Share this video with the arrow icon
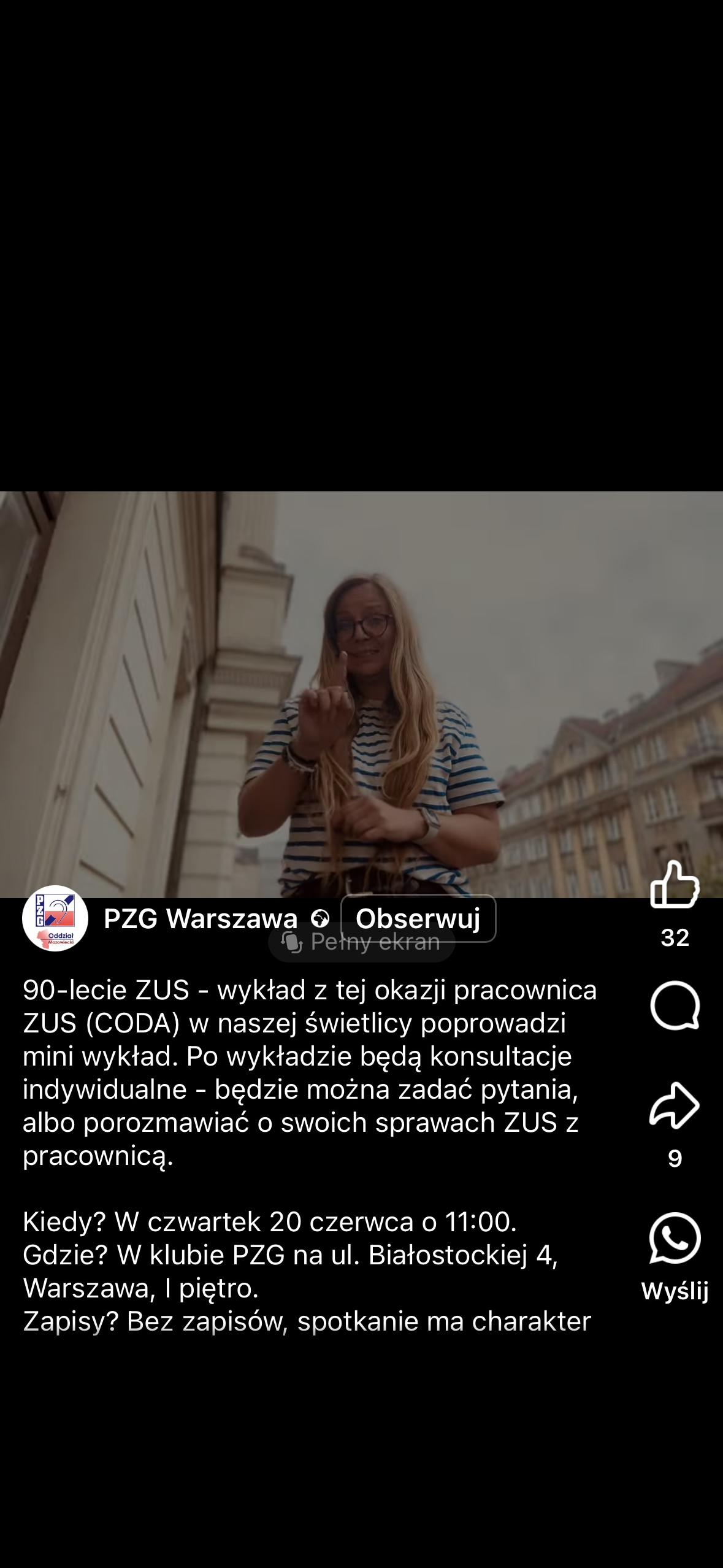The width and height of the screenshot is (723, 1568). coord(675,1105)
